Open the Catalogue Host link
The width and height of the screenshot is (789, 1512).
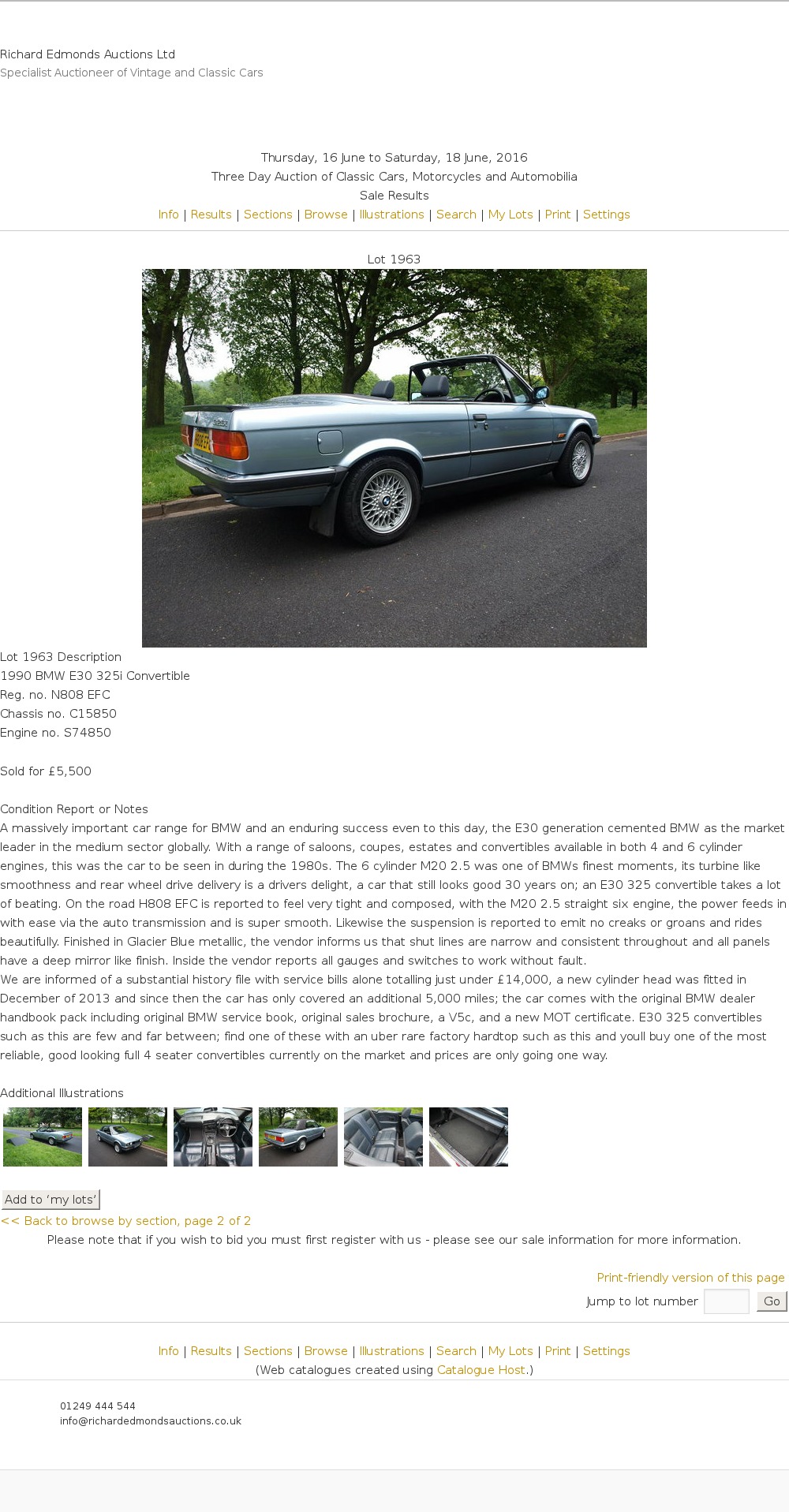[x=481, y=1370]
